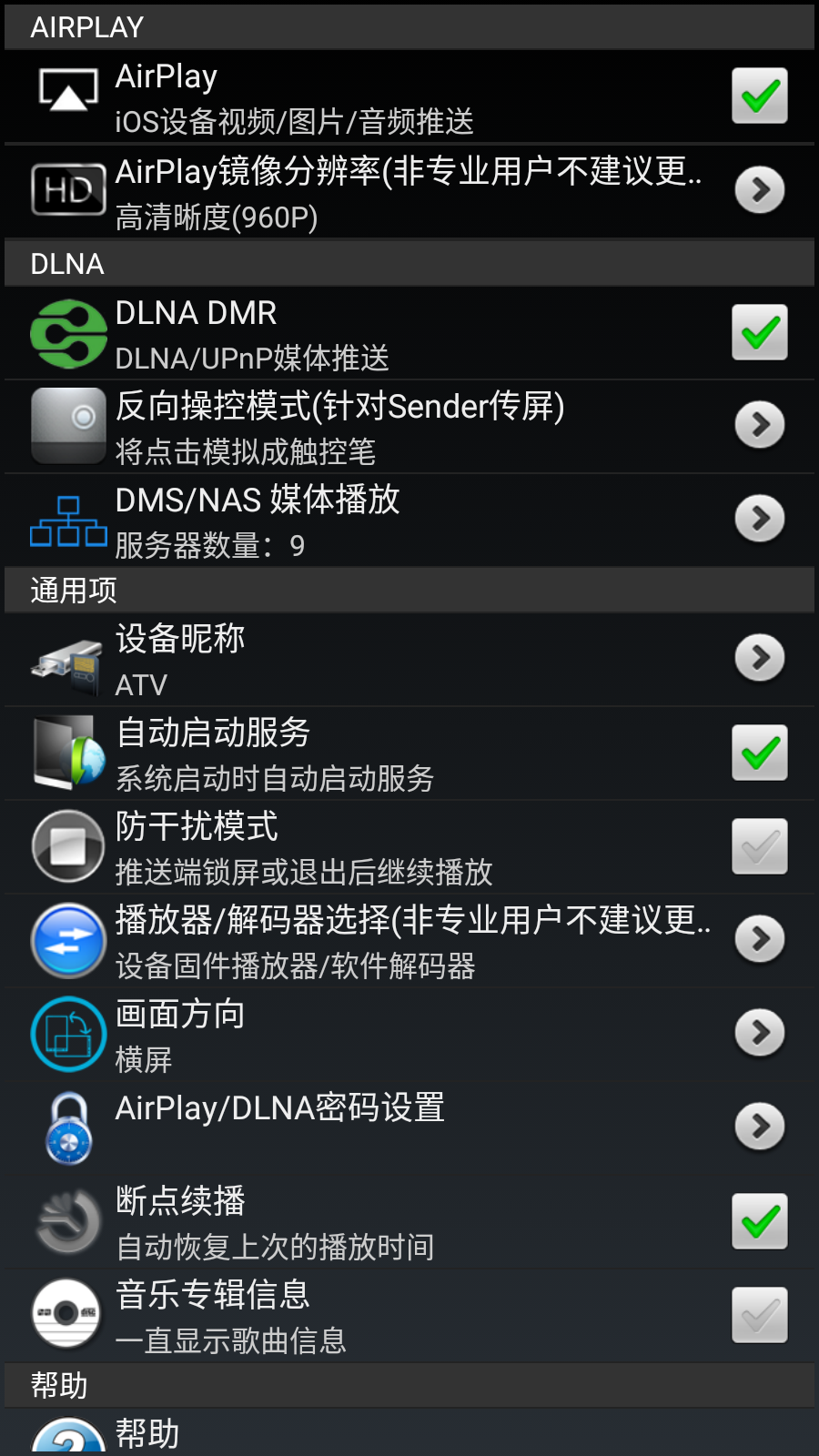The image size is (819, 1456).
Task: Enable the 防干扰模式 checkbox
Action: click(760, 846)
